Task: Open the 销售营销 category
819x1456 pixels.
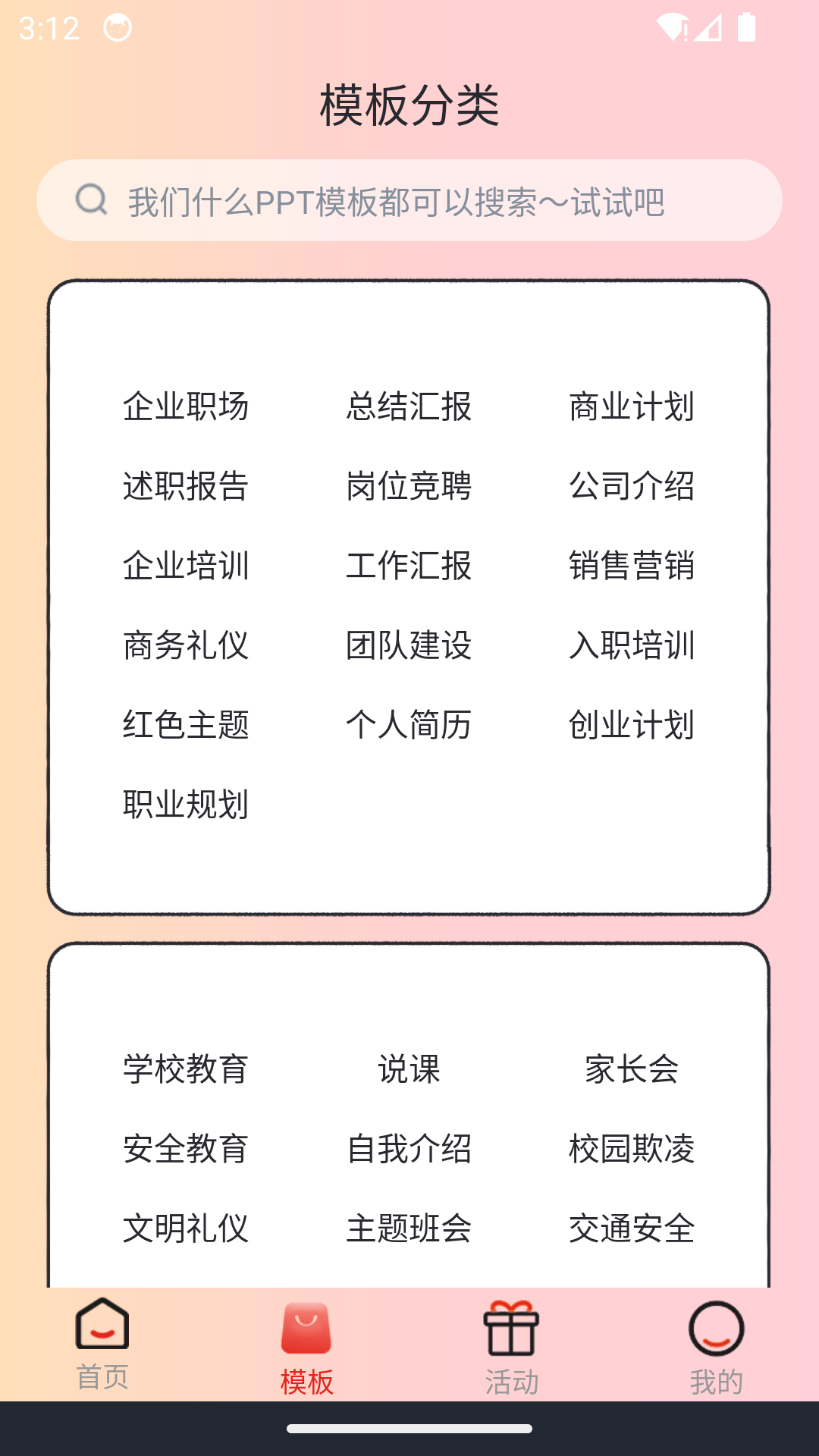Action: click(x=632, y=565)
